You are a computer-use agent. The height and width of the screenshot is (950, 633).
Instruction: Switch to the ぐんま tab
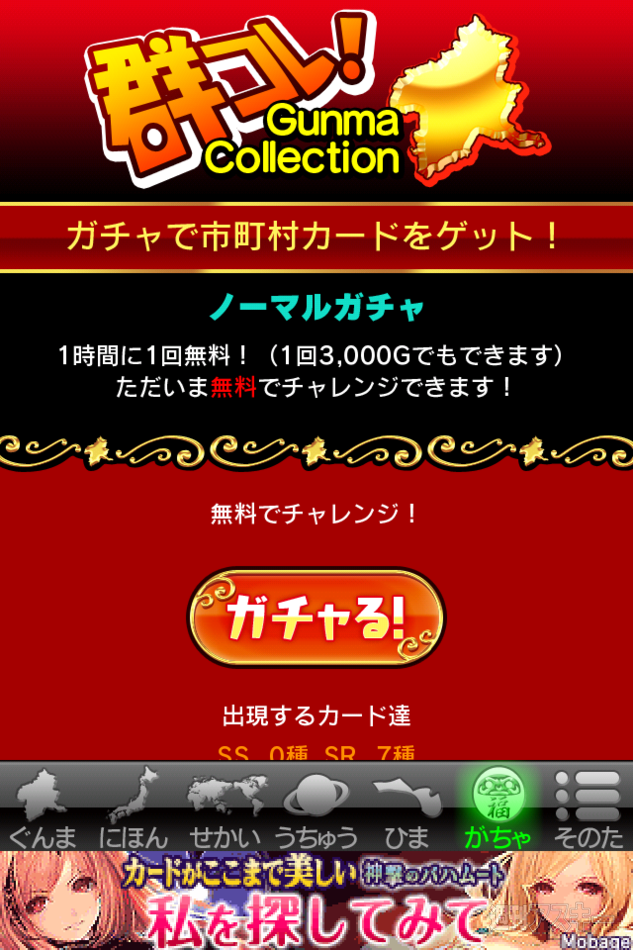[x=46, y=808]
